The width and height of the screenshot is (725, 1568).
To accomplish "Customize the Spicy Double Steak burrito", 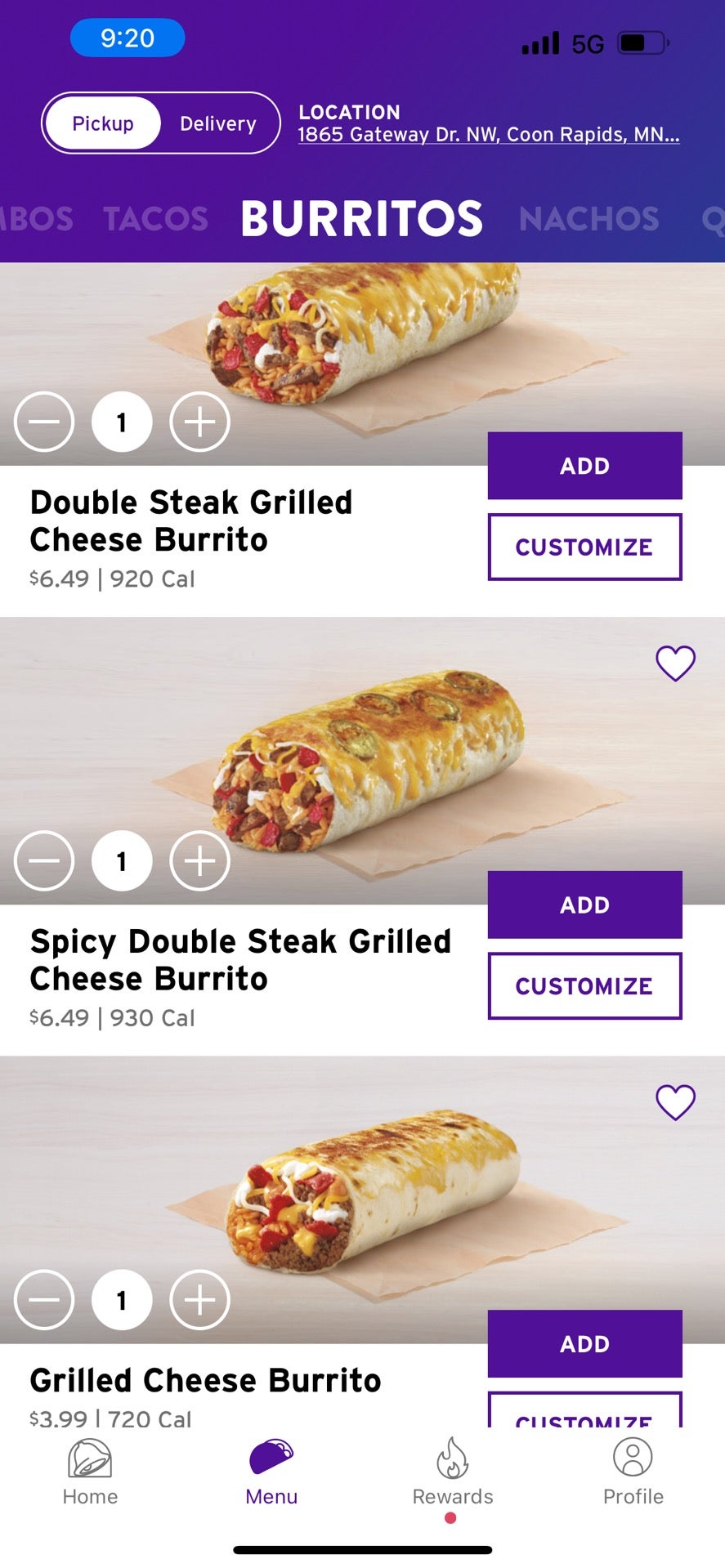I will (583, 985).
